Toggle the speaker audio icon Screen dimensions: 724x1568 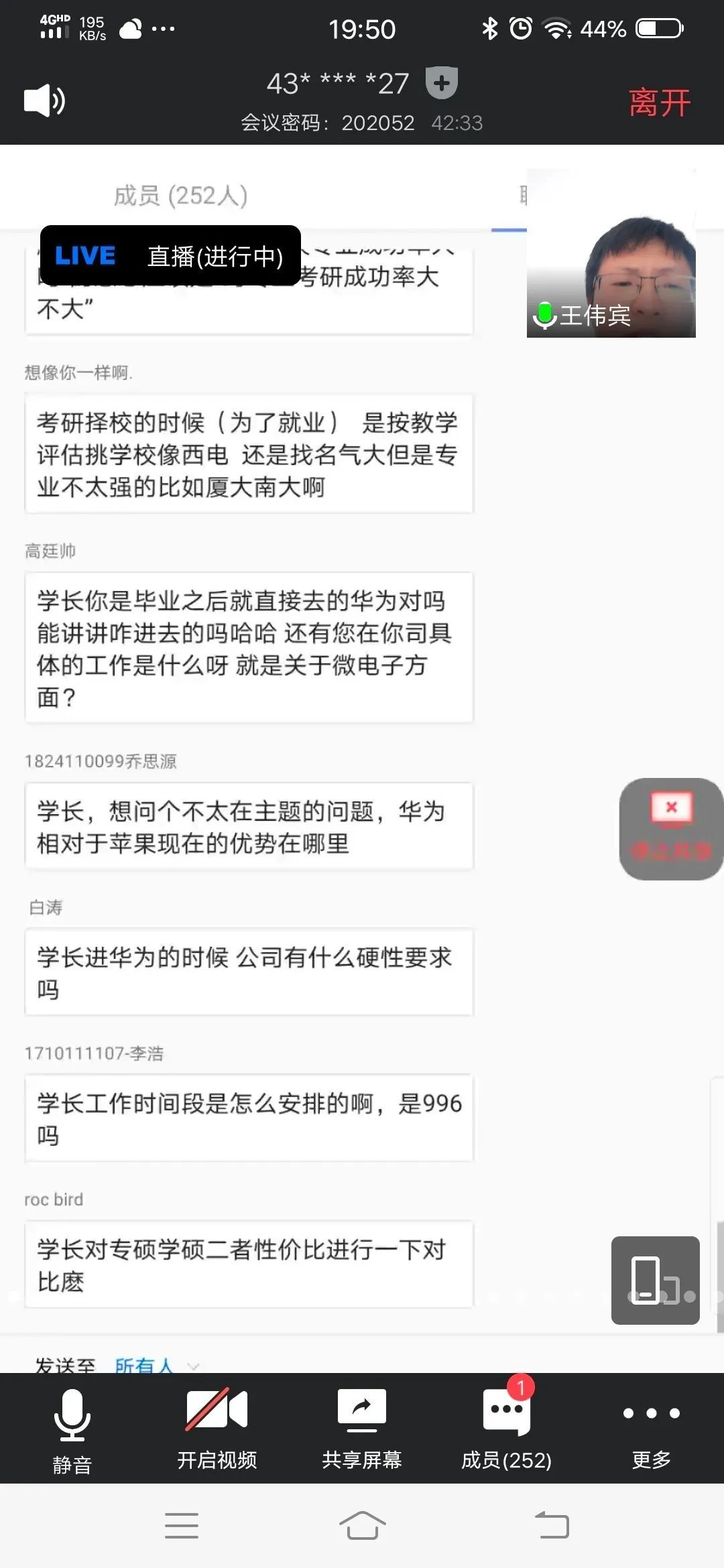pyautogui.click(x=44, y=101)
